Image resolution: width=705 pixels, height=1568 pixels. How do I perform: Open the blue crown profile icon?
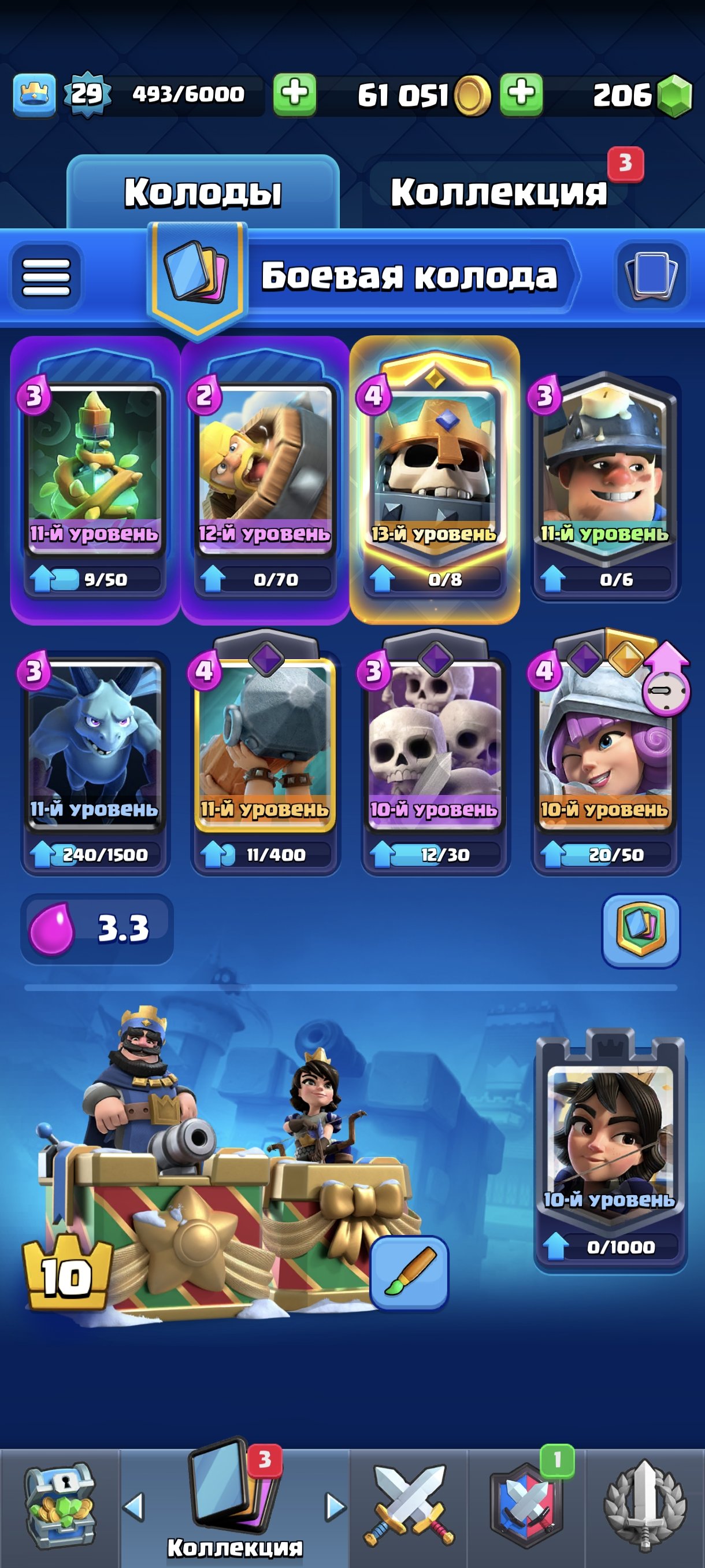pyautogui.click(x=34, y=95)
